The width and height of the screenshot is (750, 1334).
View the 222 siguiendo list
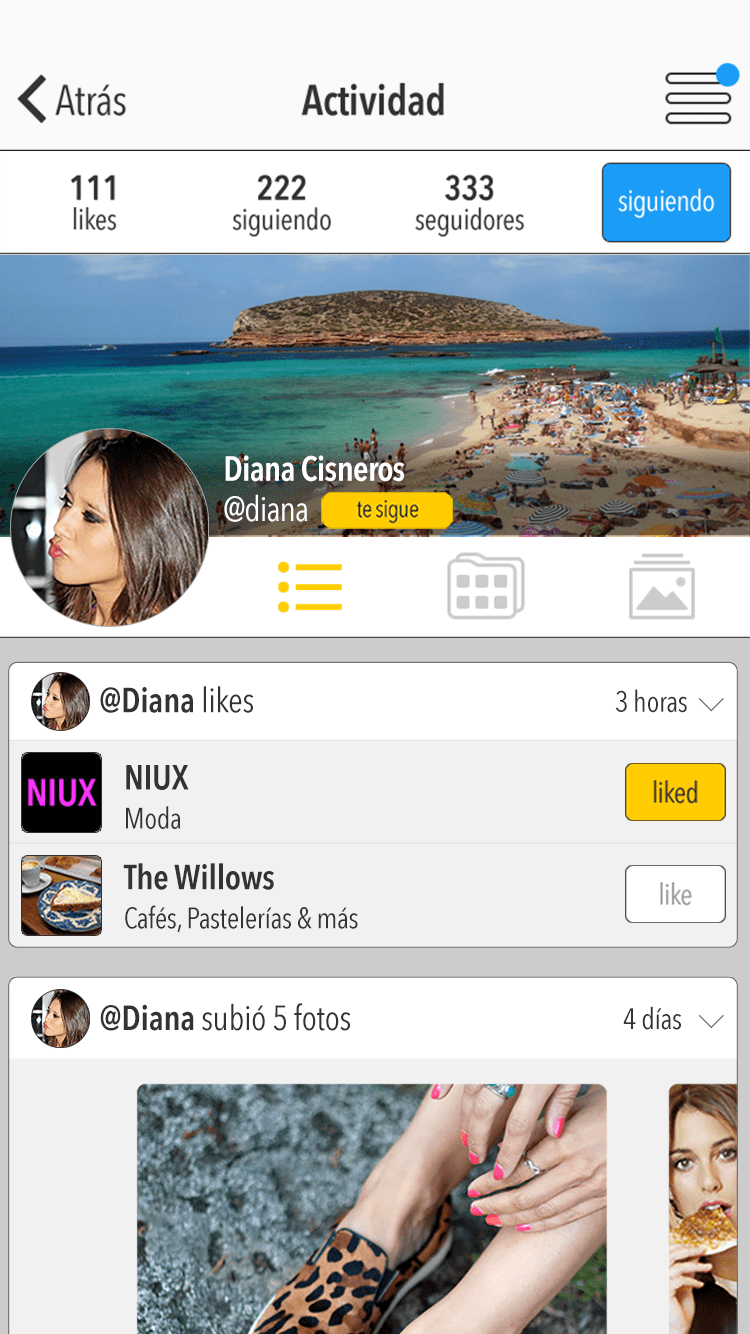(281, 202)
